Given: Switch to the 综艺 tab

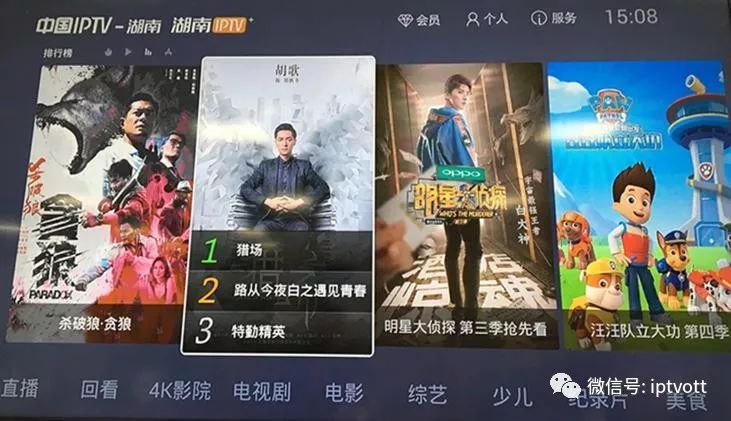Looking at the screenshot, I should [x=428, y=393].
